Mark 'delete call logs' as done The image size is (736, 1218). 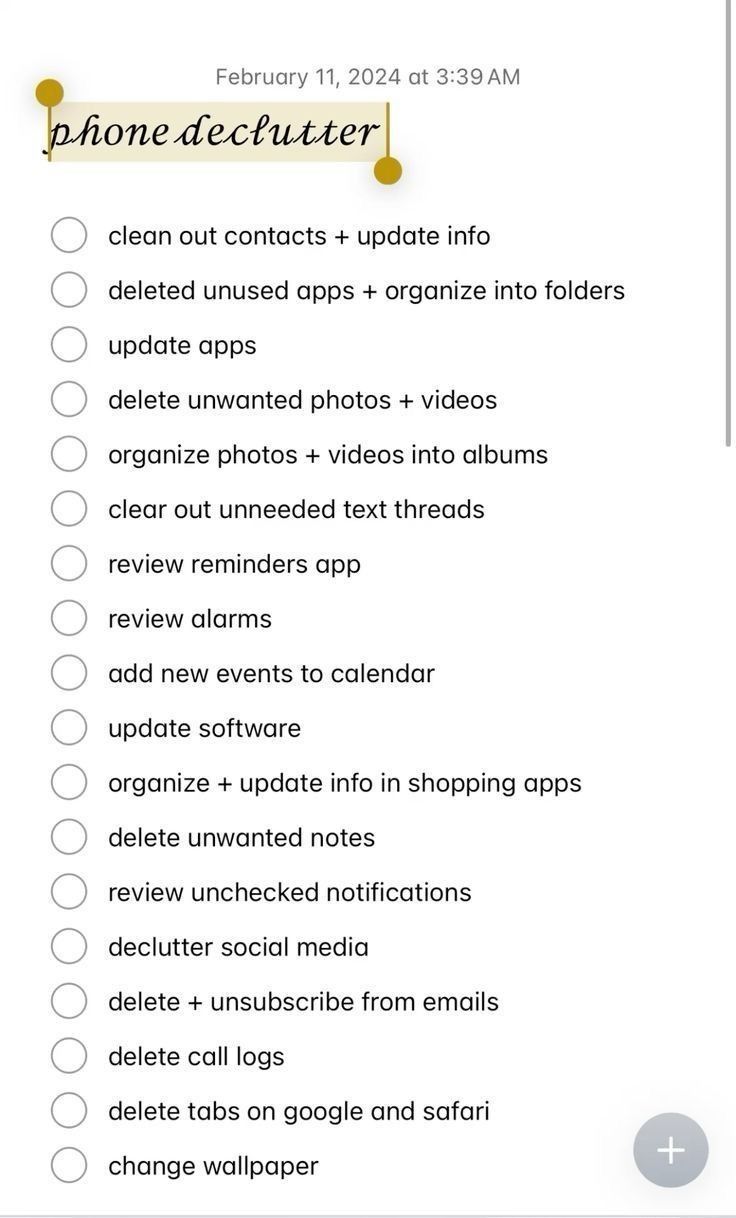click(69, 1055)
